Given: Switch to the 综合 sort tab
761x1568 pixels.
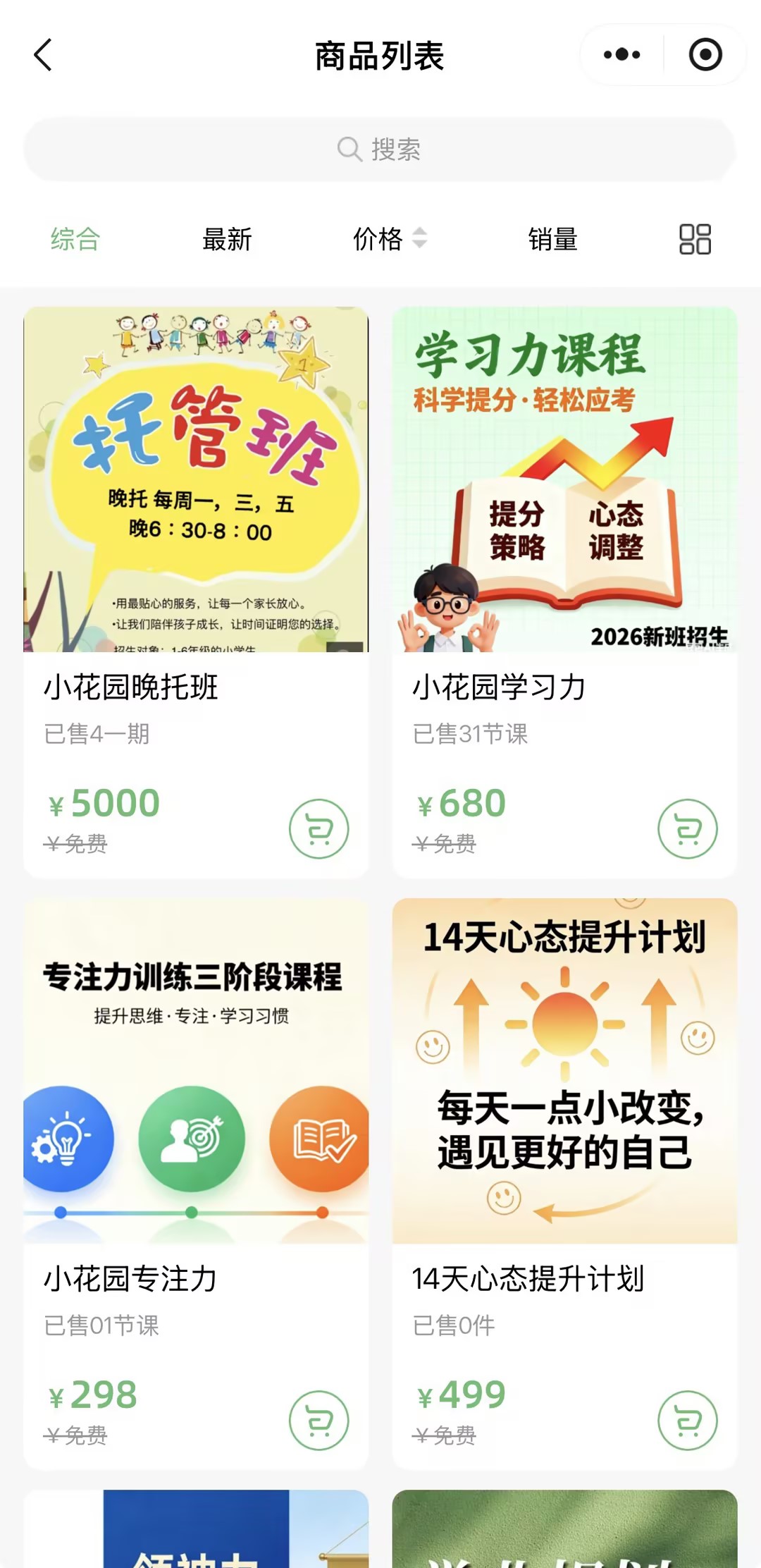Looking at the screenshot, I should pyautogui.click(x=75, y=240).
